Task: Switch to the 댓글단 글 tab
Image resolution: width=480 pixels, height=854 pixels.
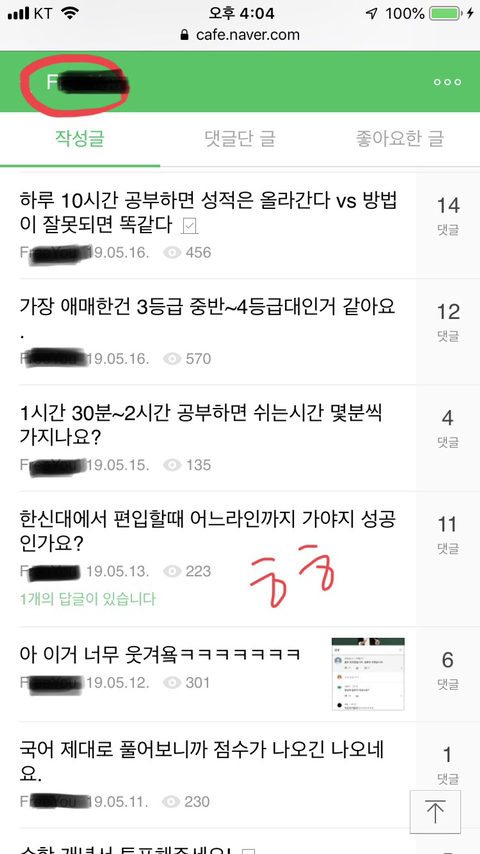Action: pos(240,139)
